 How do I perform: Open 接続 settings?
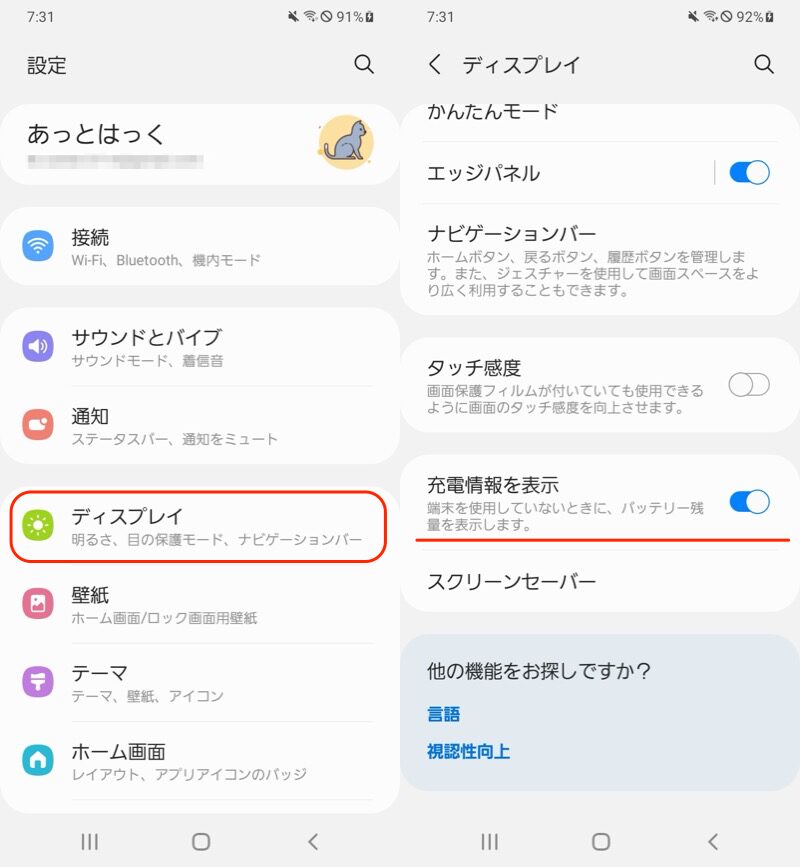point(200,247)
